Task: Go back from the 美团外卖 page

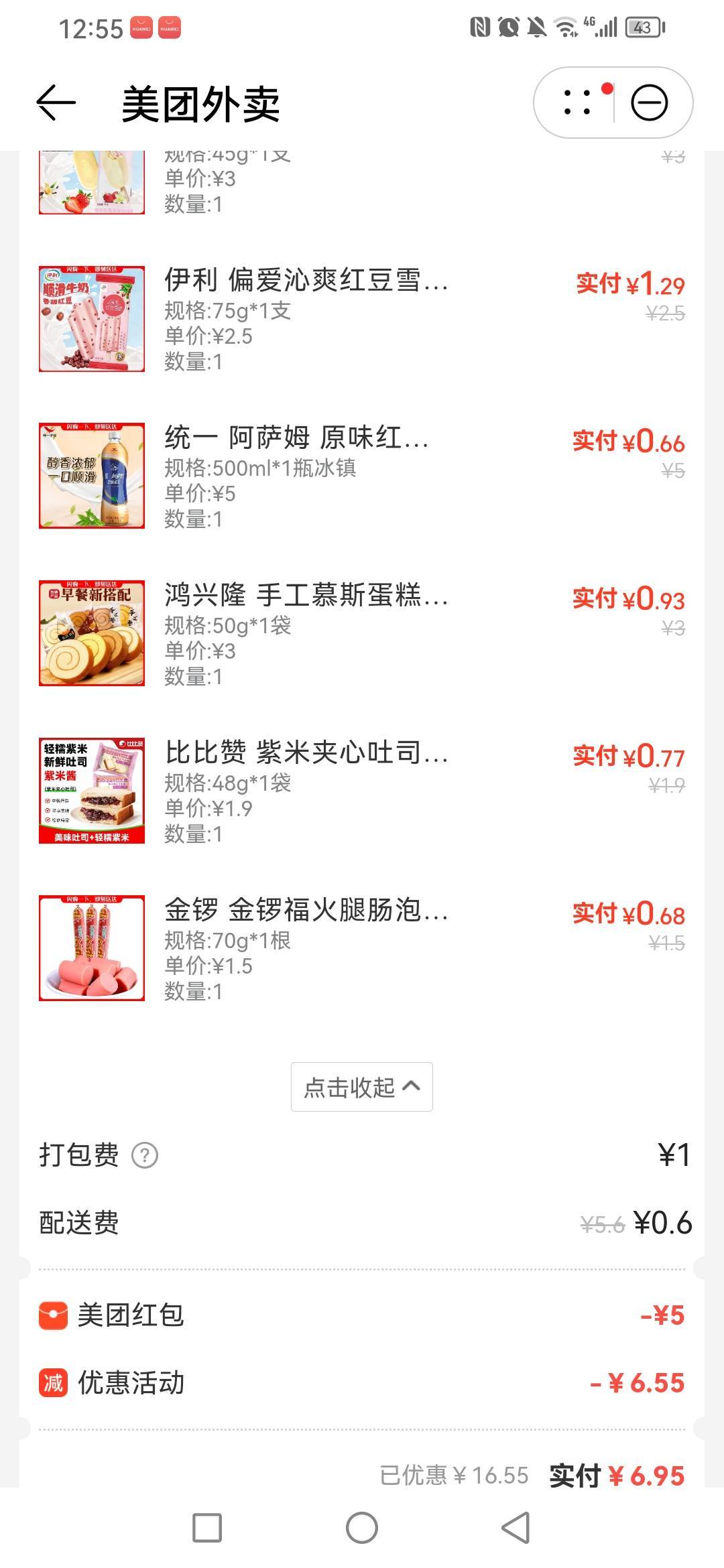Action: pyautogui.click(x=56, y=103)
